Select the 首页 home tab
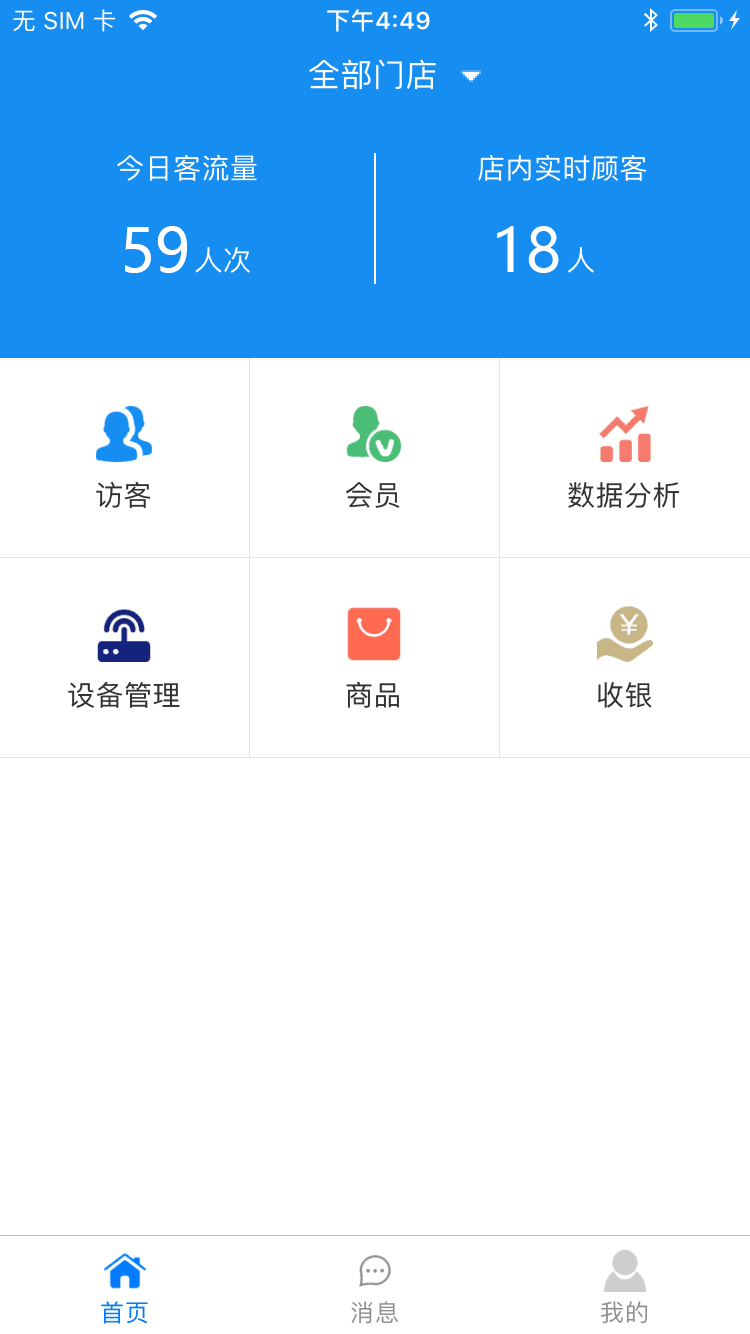The height and width of the screenshot is (1334, 750). pos(125,1286)
